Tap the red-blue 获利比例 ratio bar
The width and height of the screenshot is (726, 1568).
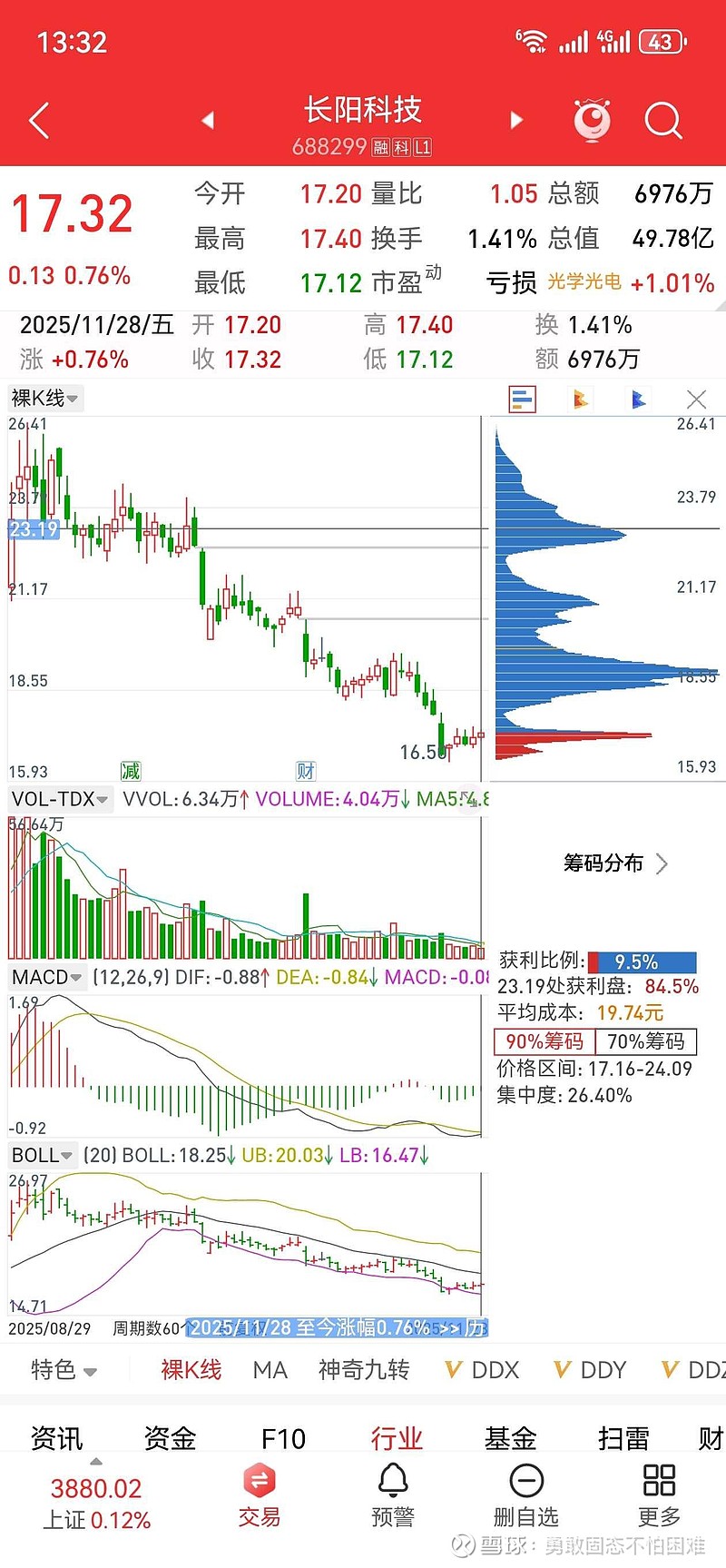[644, 962]
